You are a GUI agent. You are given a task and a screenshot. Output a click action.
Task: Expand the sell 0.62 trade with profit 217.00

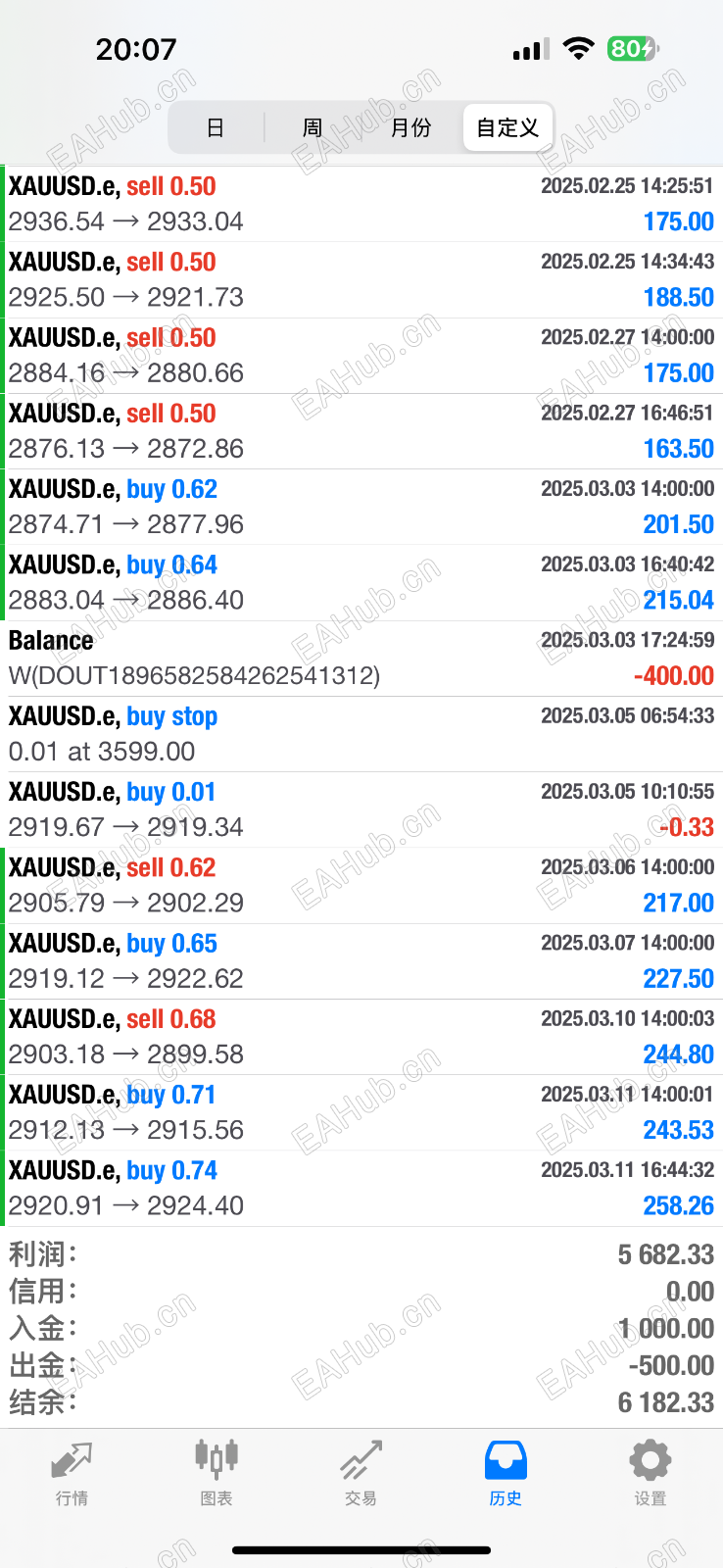(x=361, y=885)
